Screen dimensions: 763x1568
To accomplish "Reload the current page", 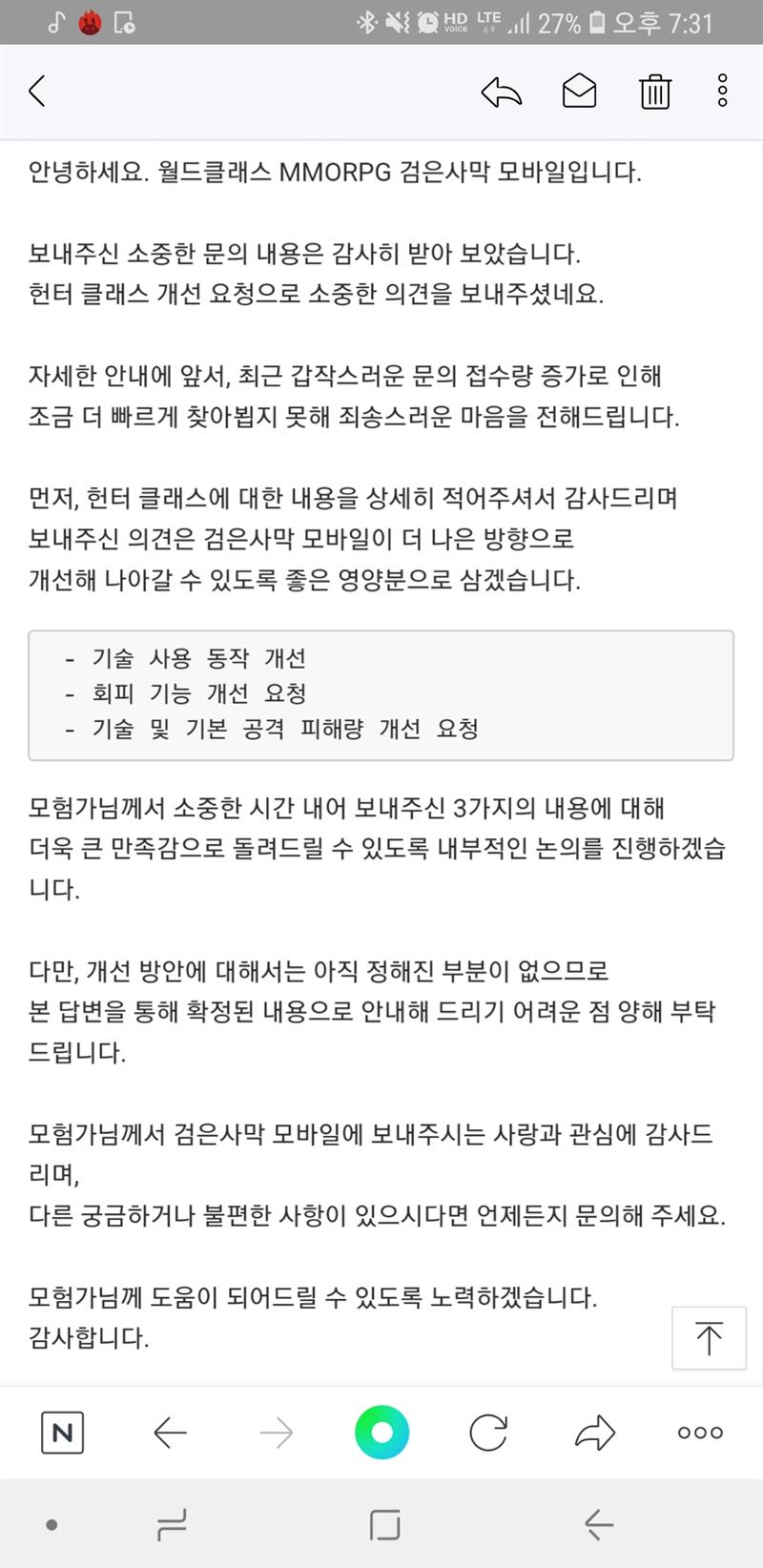I will (x=488, y=1433).
